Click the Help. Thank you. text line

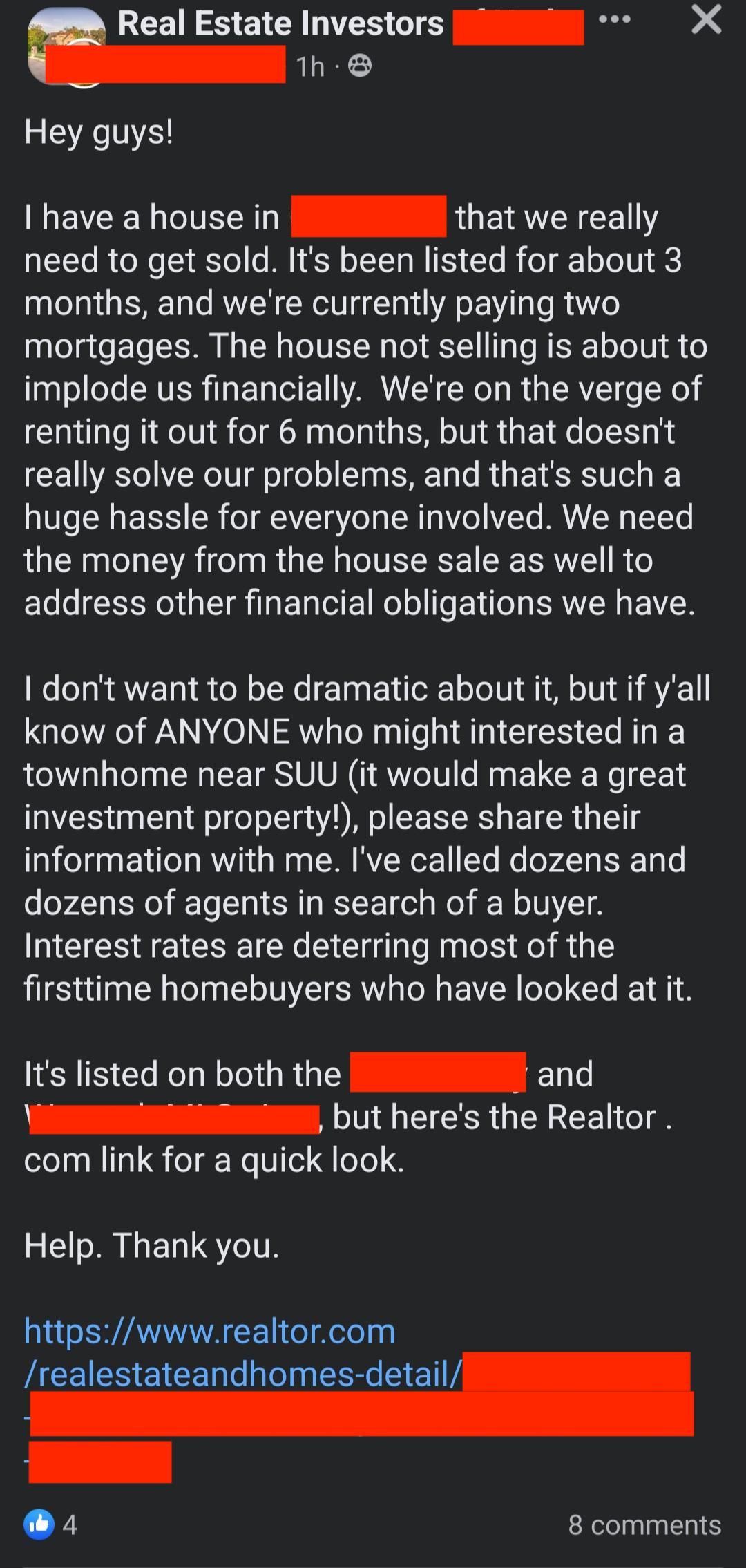coord(149,1244)
